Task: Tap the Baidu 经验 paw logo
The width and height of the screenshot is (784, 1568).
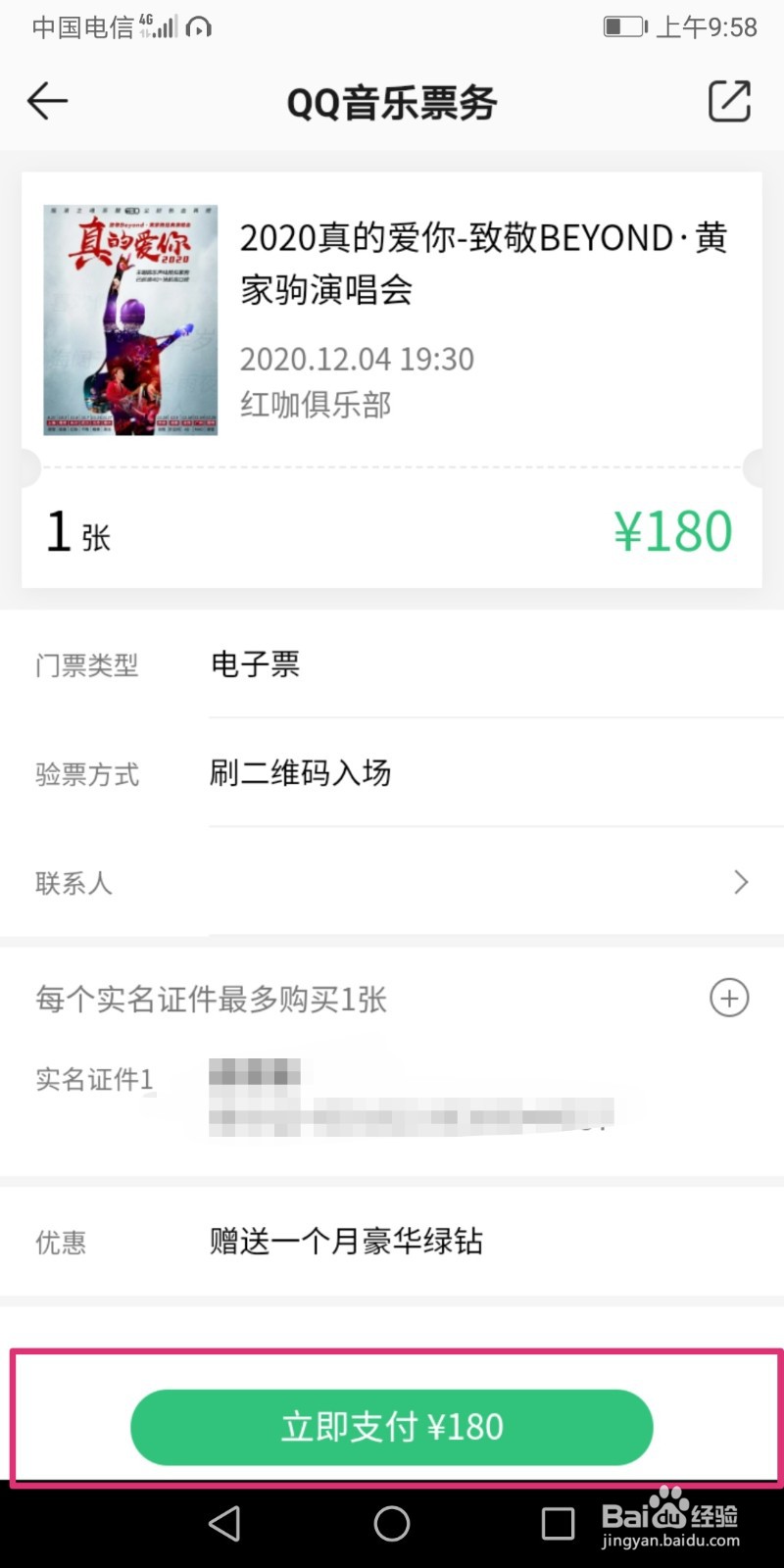Action: [671, 1514]
